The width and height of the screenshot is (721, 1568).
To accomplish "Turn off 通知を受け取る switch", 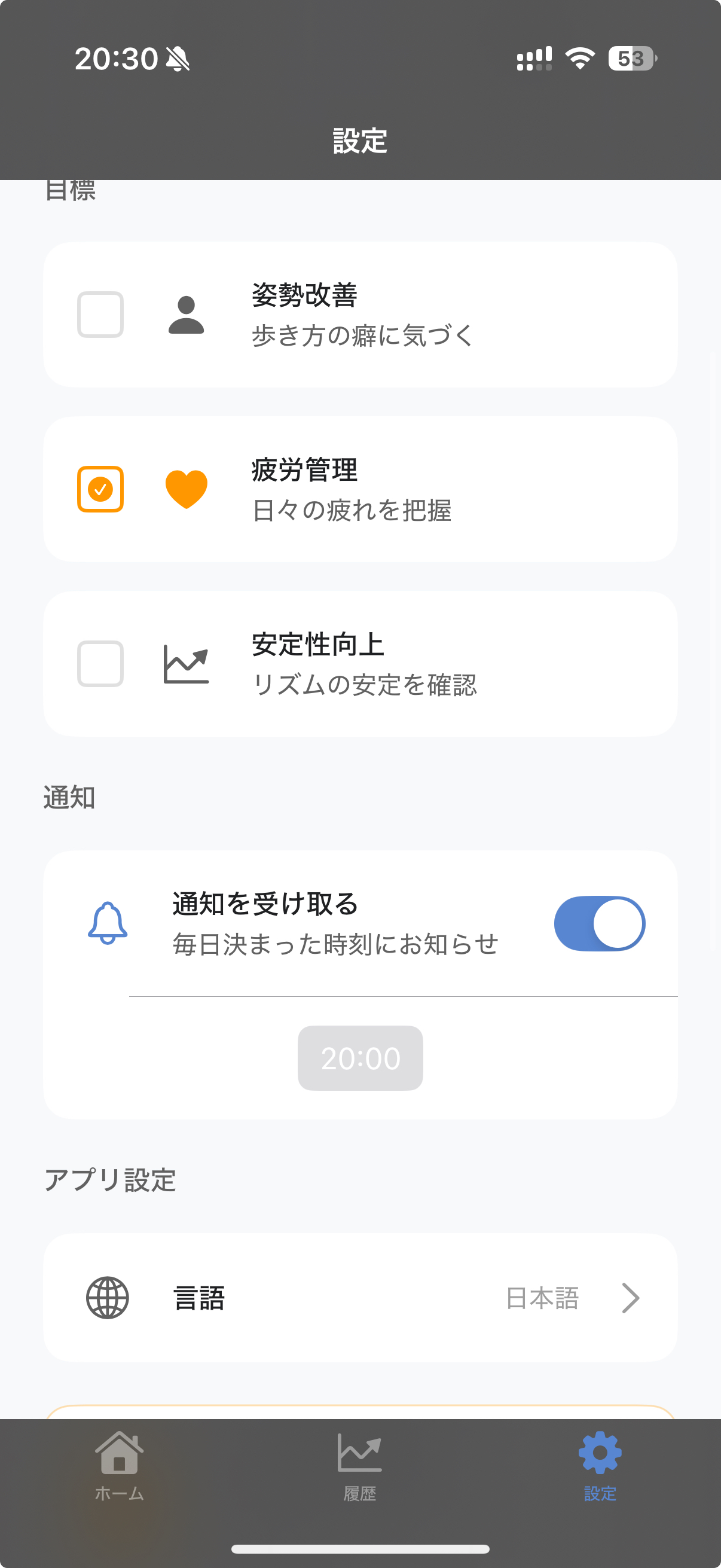I will (x=598, y=923).
